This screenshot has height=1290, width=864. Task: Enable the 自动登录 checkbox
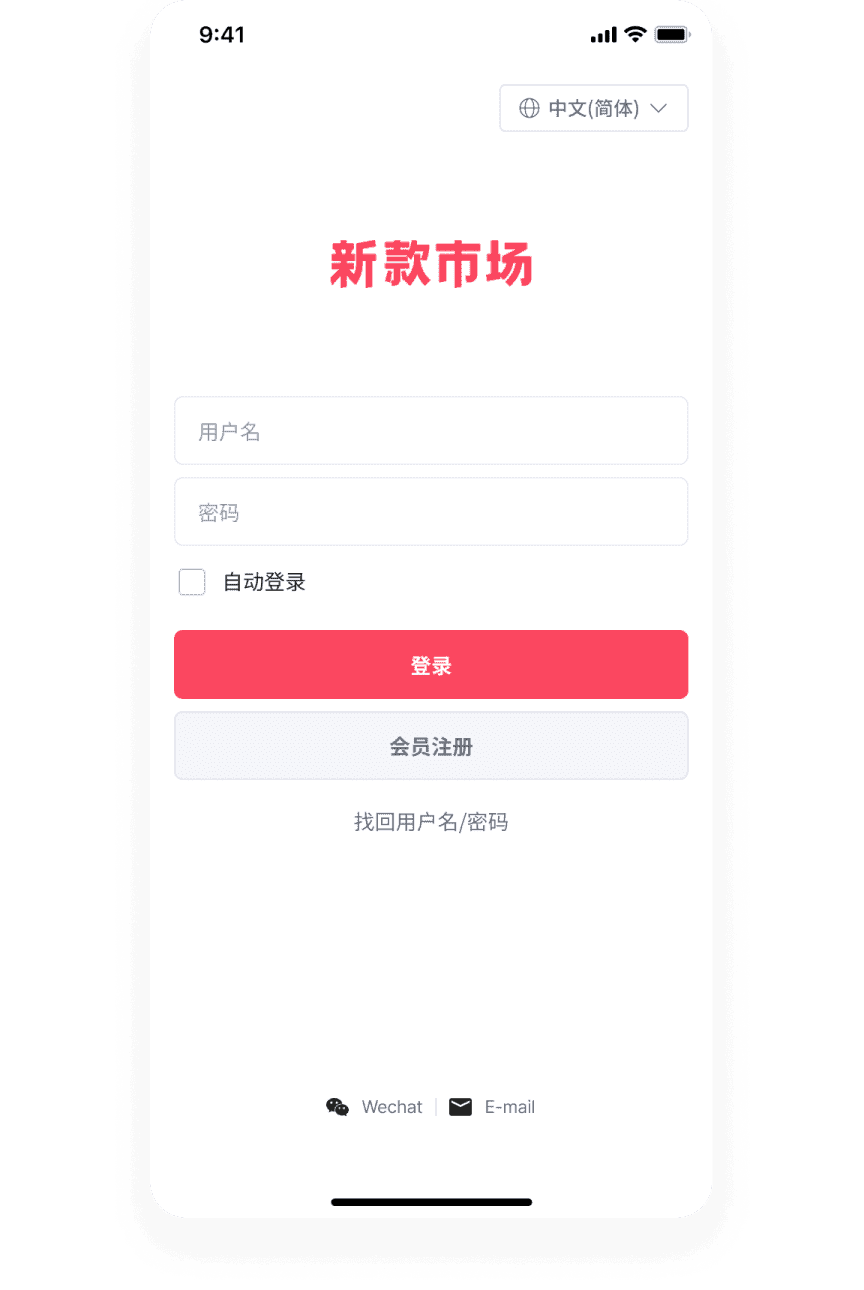192,582
